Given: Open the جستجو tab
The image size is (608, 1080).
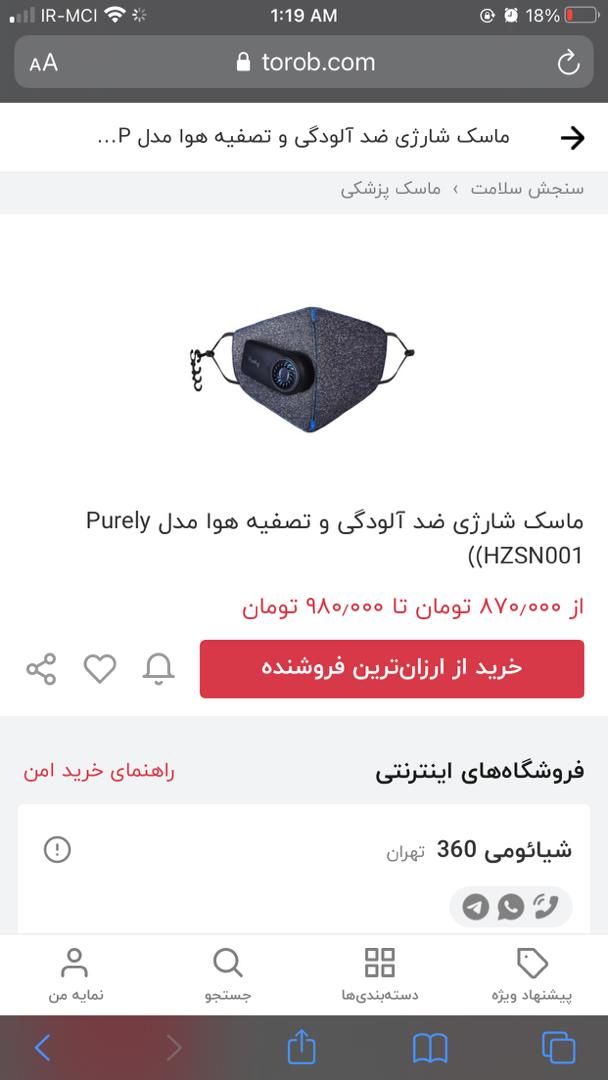Looking at the screenshot, I should (x=228, y=975).
